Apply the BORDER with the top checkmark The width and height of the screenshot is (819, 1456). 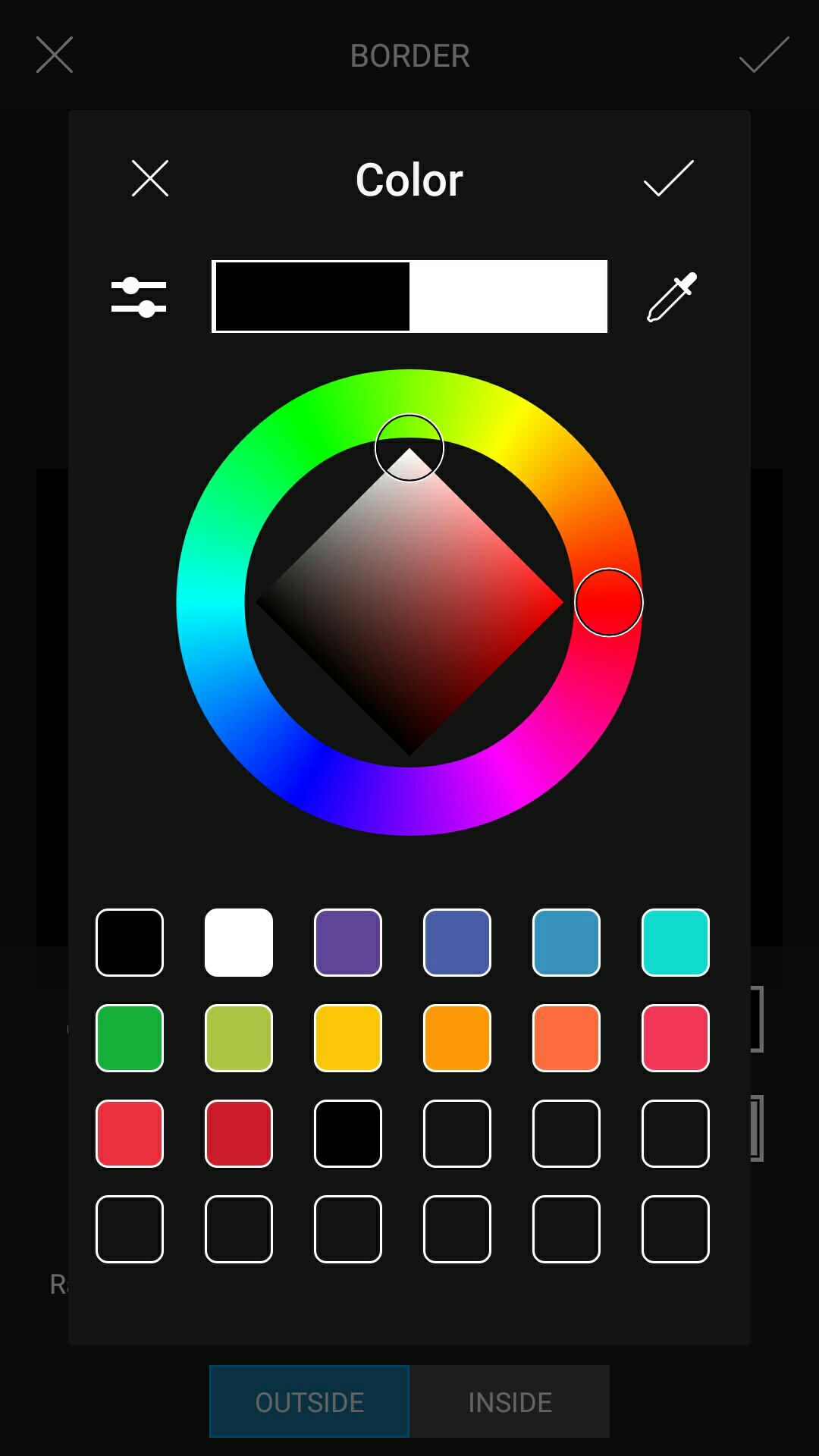click(x=763, y=55)
